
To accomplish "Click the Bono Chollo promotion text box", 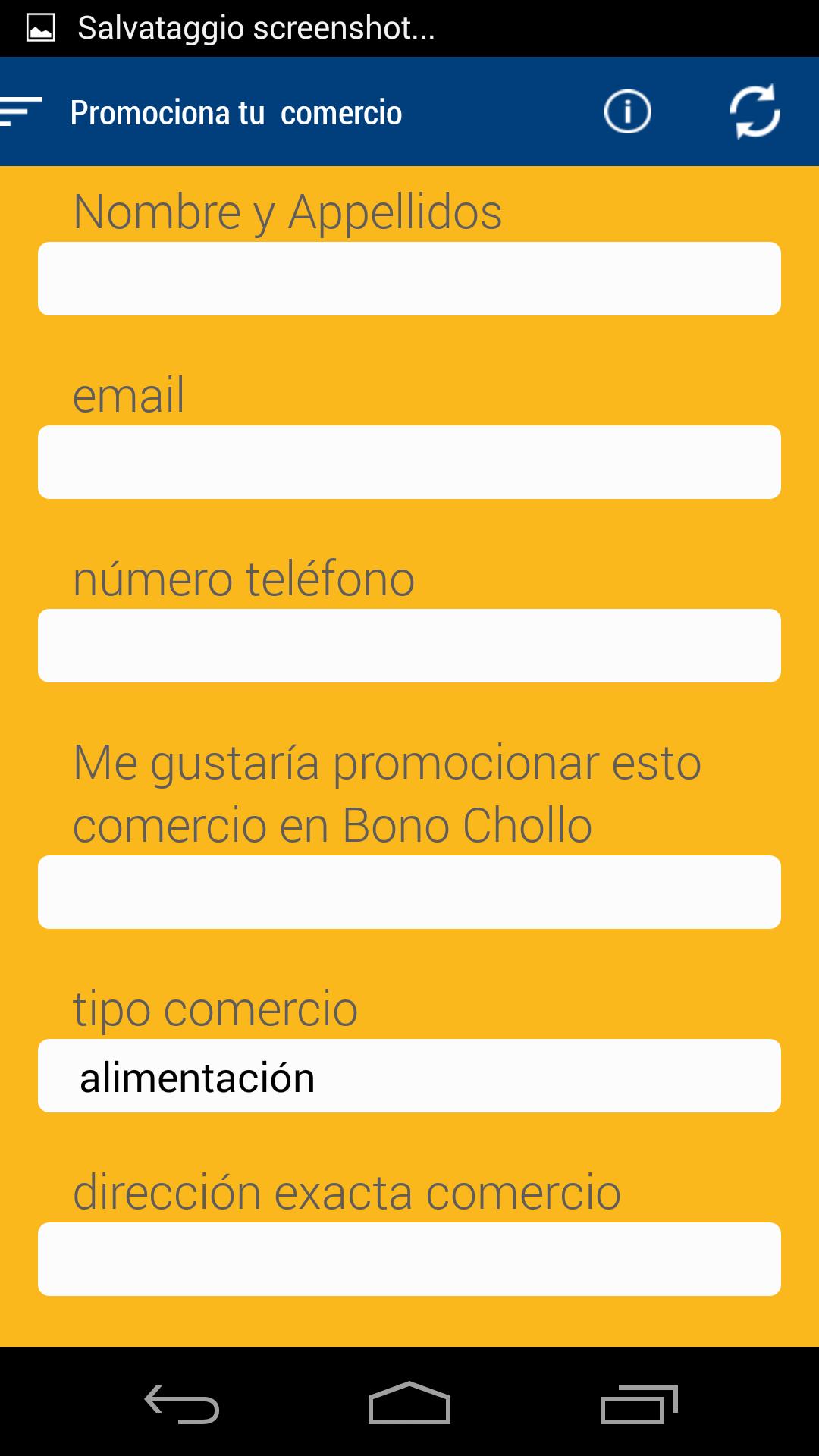I will pyautogui.click(x=409, y=892).
